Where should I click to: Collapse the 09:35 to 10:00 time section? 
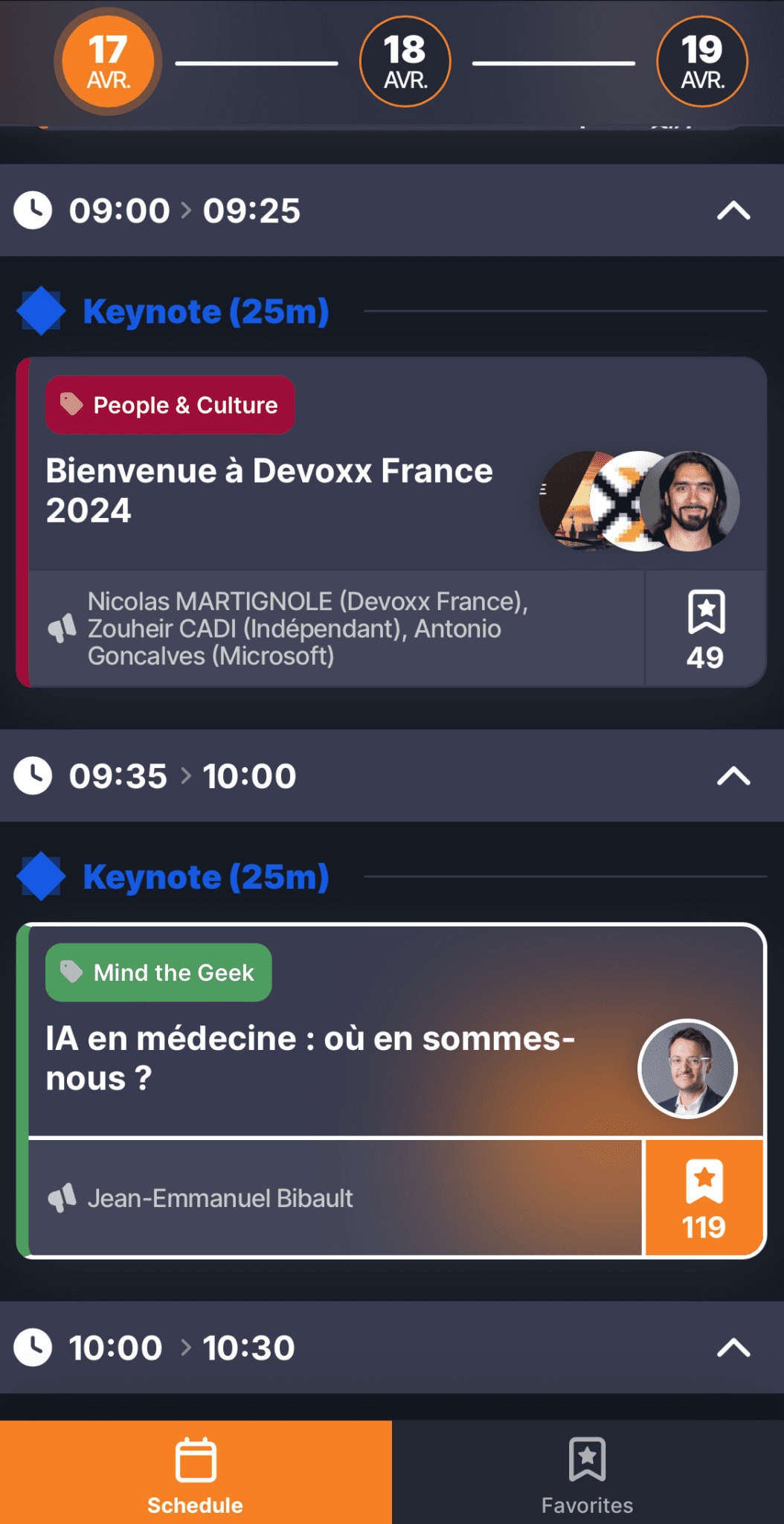click(x=733, y=776)
